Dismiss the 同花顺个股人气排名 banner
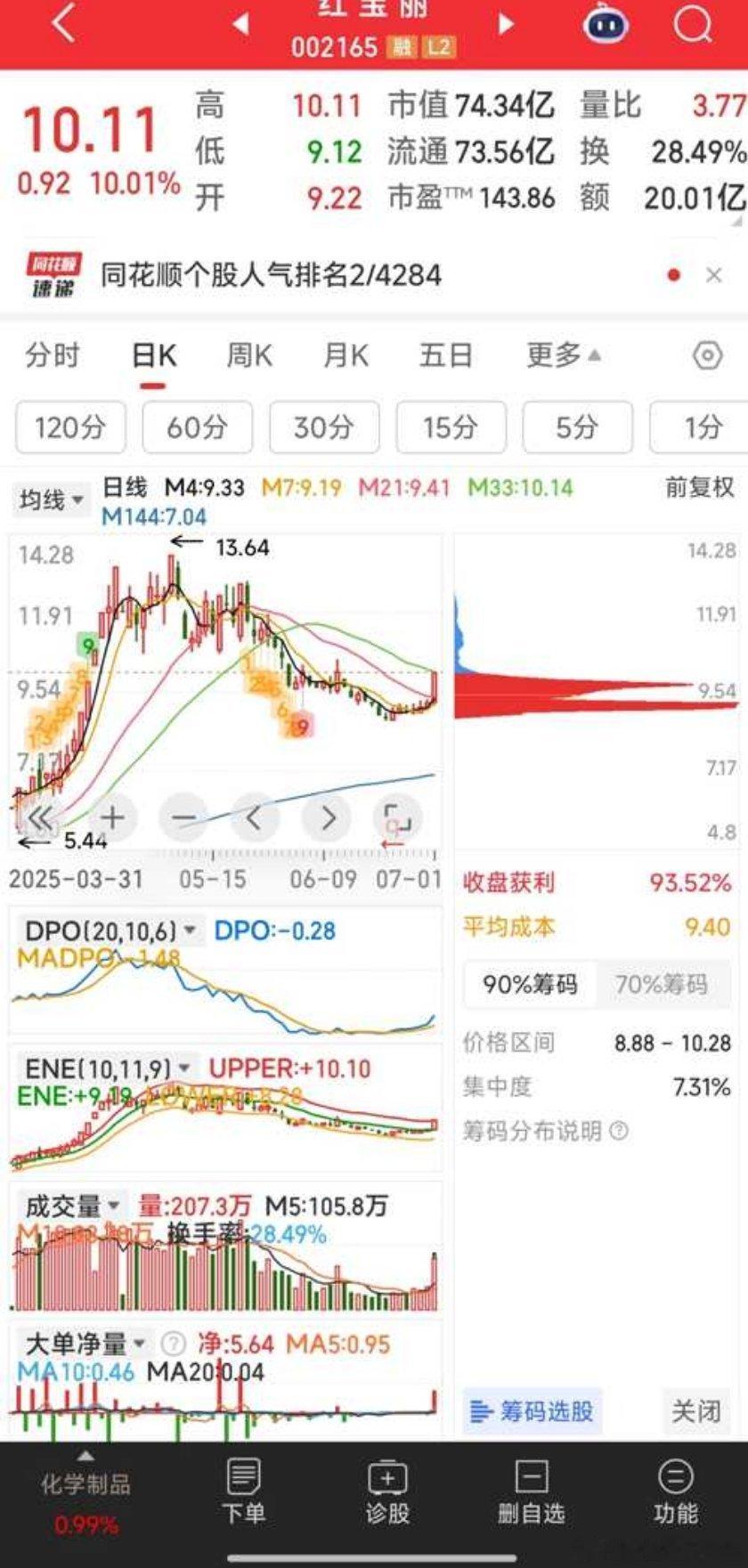This screenshot has width=748, height=1568. (x=713, y=275)
